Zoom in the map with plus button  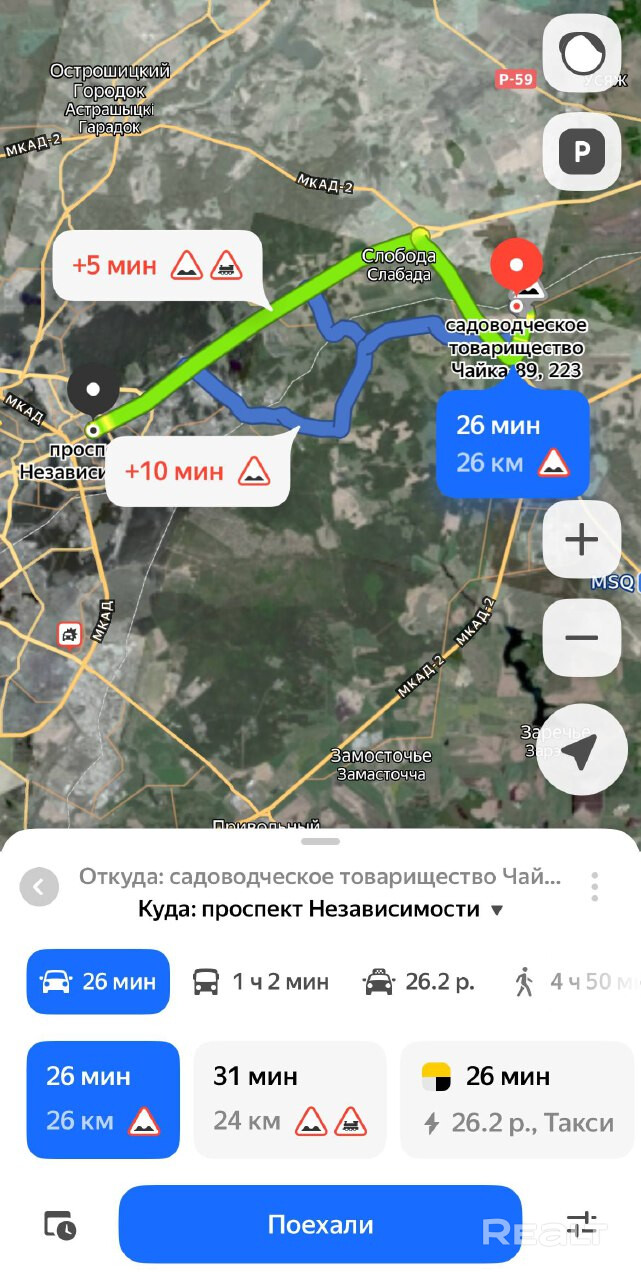point(581,540)
